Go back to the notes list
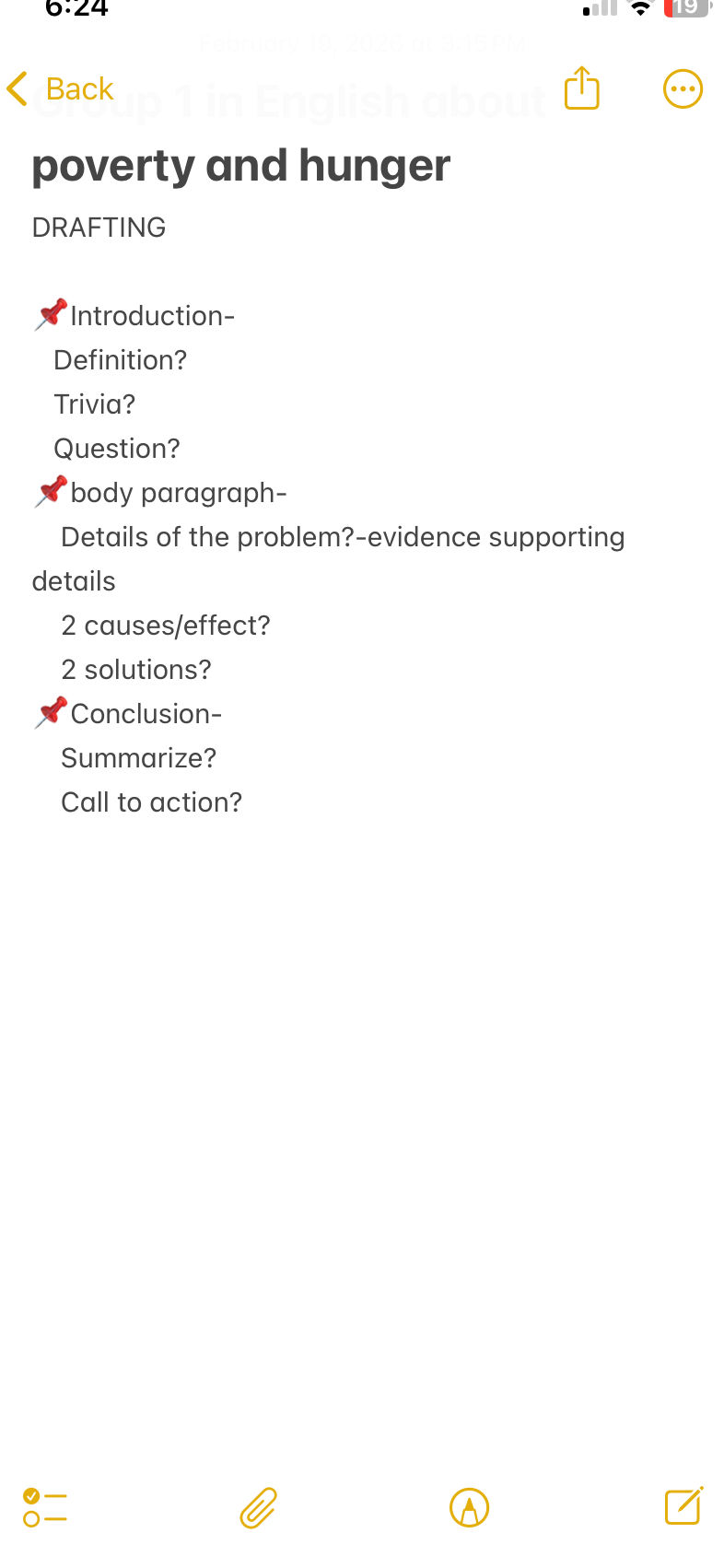Viewport: 724px width, 1568px height. coord(60,89)
